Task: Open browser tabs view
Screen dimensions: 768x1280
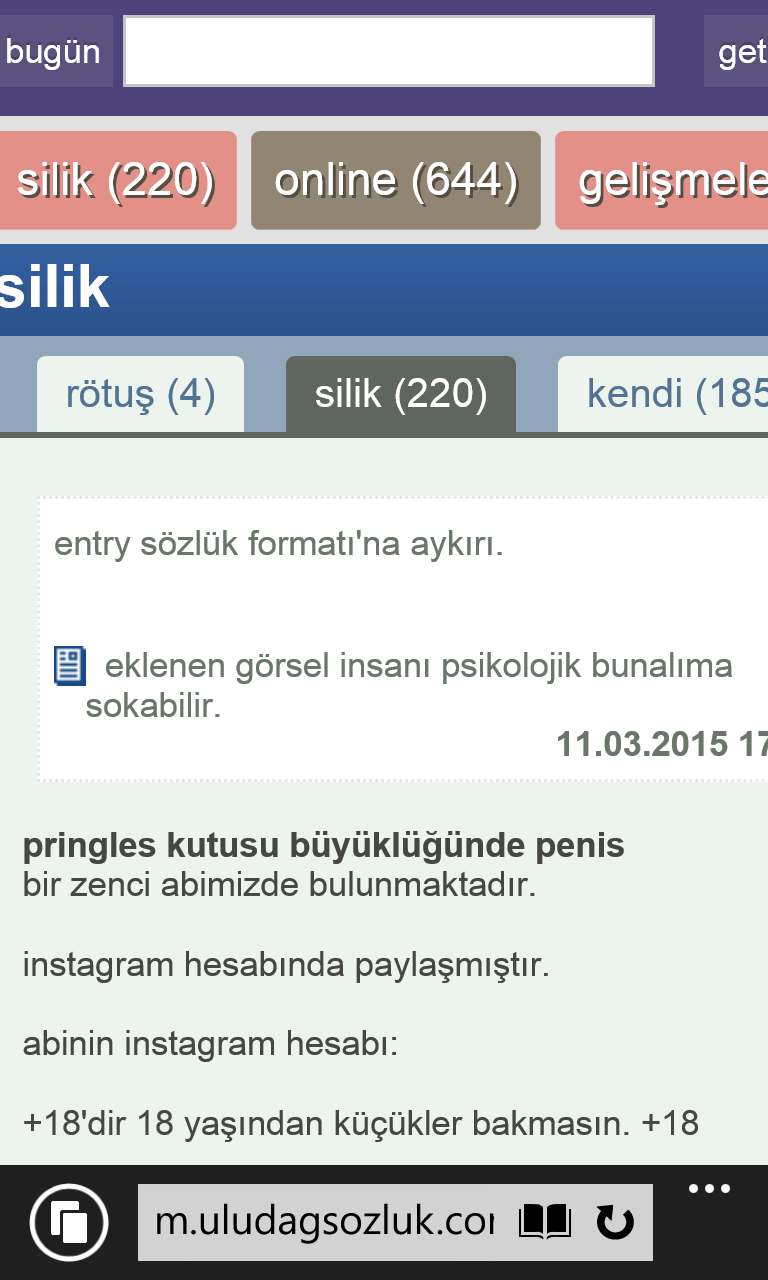Action: (69, 1222)
